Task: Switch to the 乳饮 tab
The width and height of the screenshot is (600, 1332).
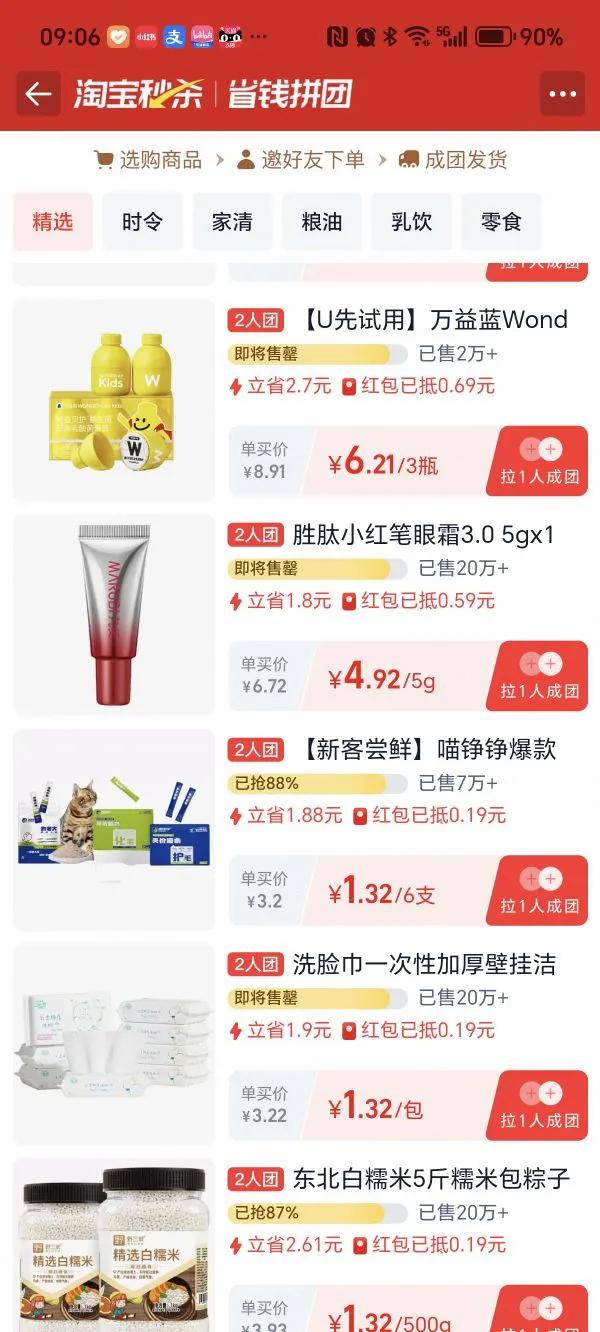Action: [411, 222]
